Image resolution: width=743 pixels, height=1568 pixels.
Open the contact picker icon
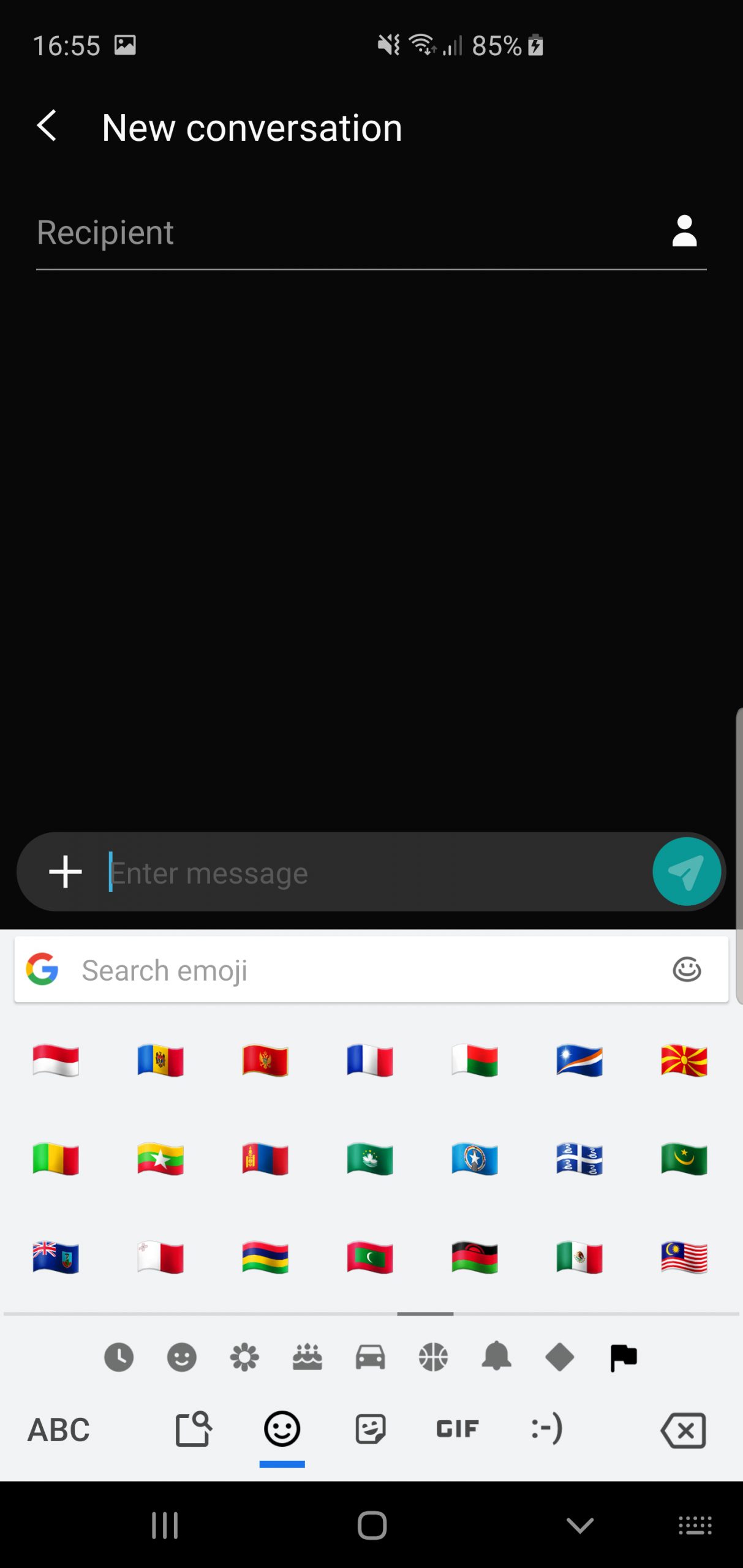tap(684, 232)
